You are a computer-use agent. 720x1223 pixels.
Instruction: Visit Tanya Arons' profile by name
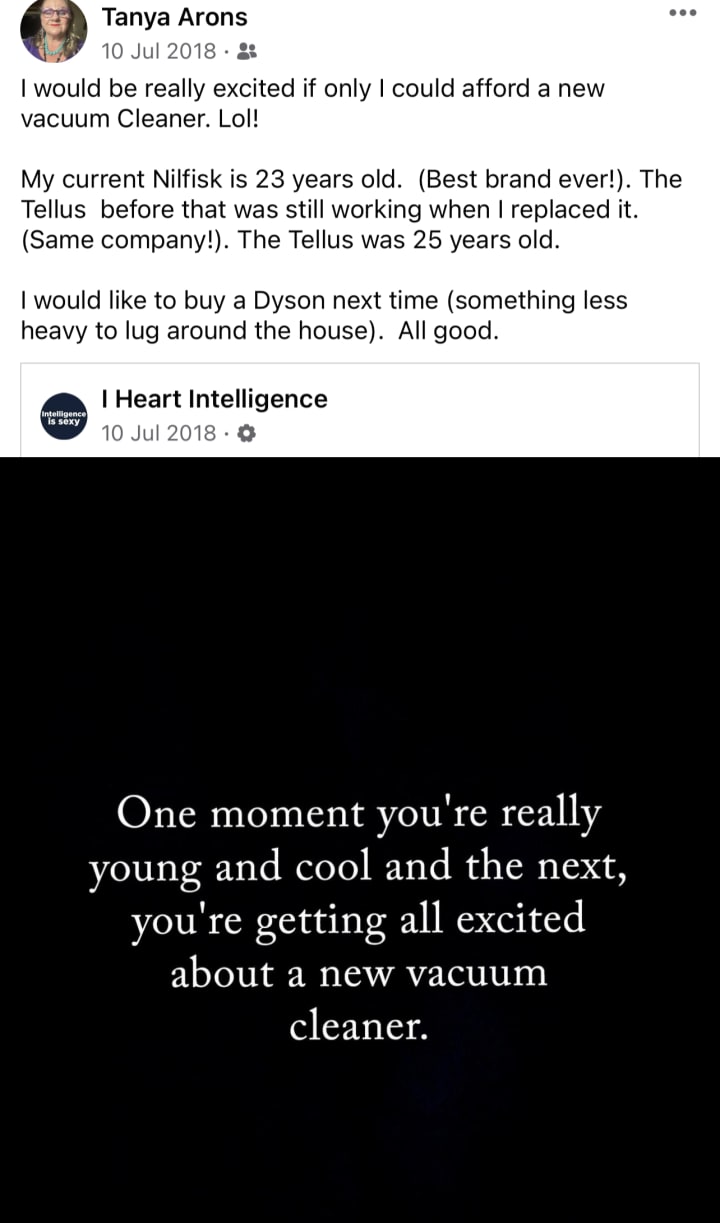[x=174, y=17]
